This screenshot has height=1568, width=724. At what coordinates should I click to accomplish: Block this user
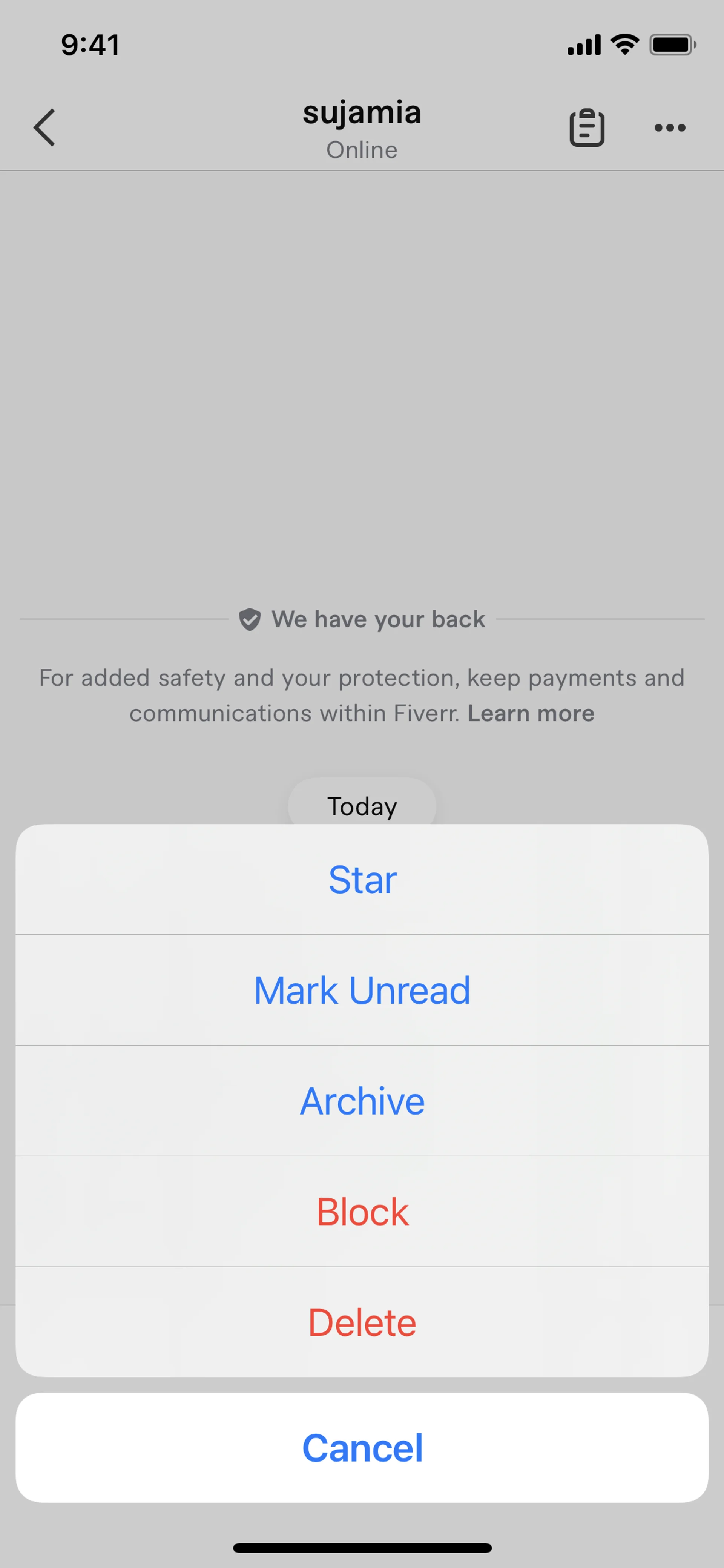click(362, 1212)
